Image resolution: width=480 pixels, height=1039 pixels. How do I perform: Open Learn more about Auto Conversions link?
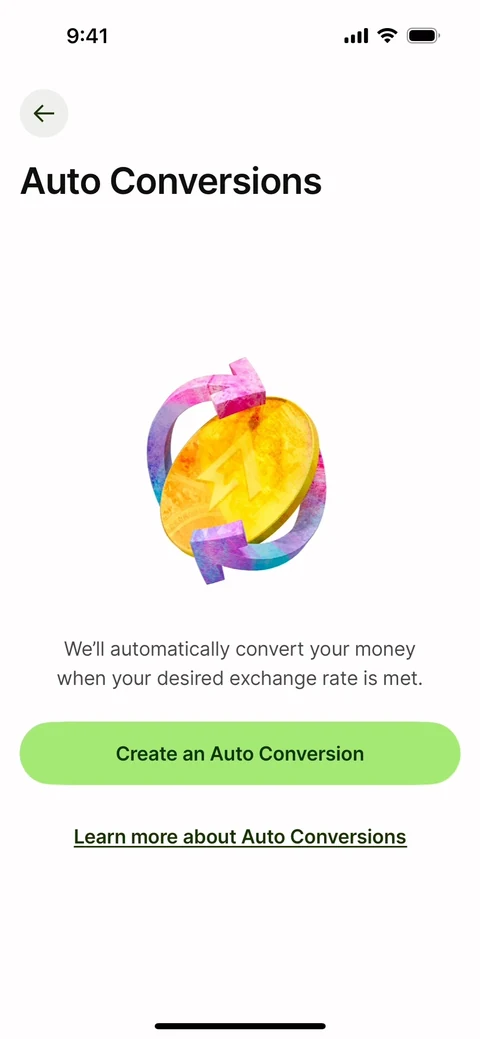pyautogui.click(x=240, y=836)
